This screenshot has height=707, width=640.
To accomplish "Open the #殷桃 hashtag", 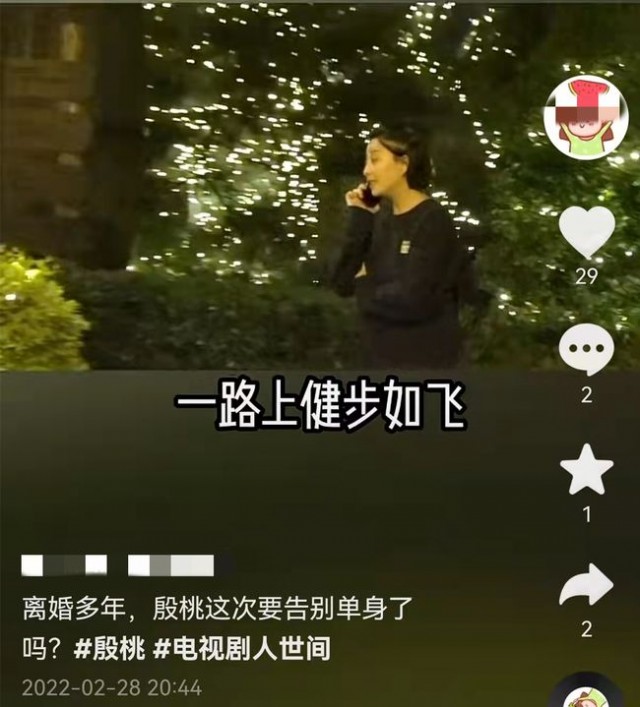I will point(110,649).
